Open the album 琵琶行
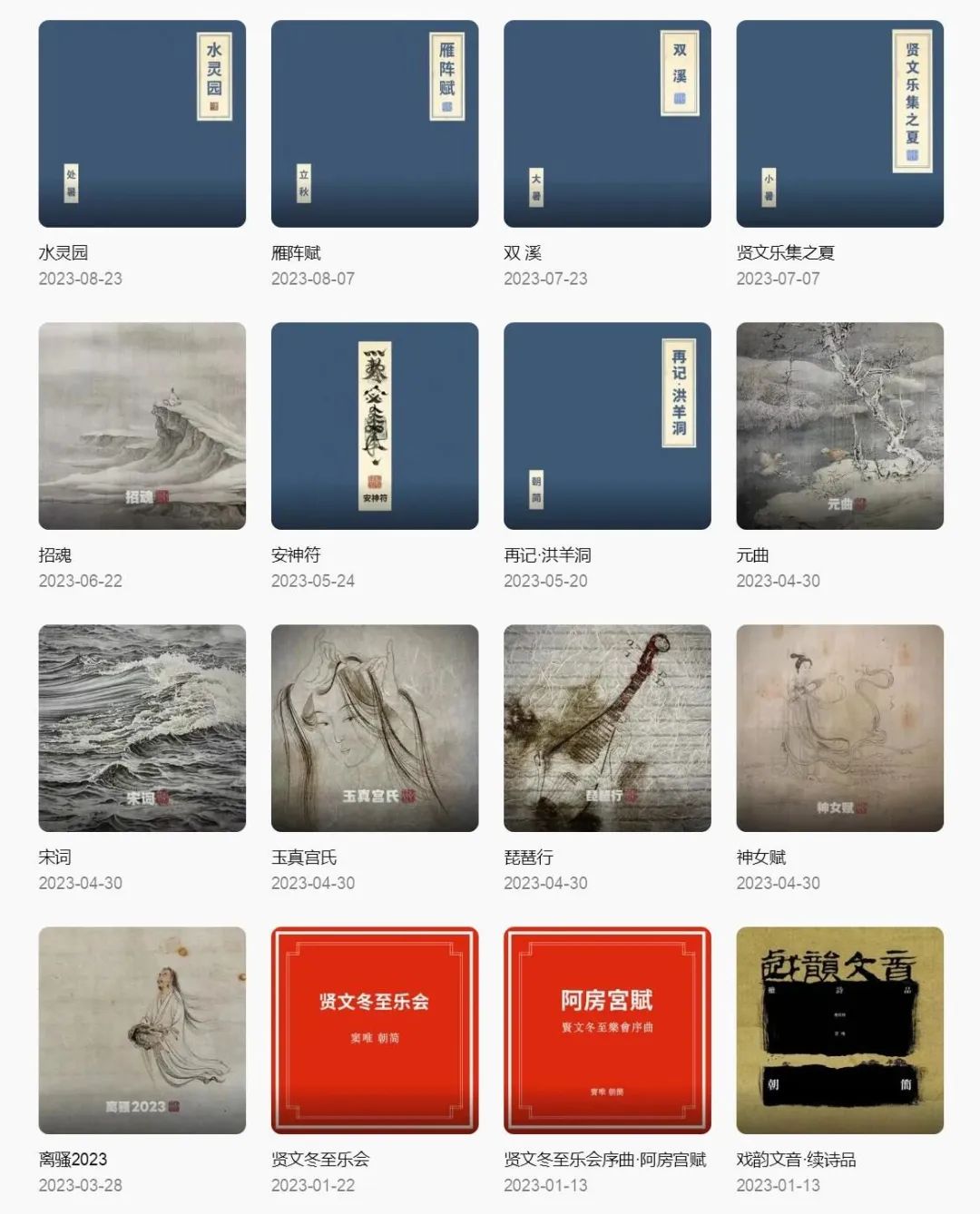The image size is (980, 1214). pos(607,729)
